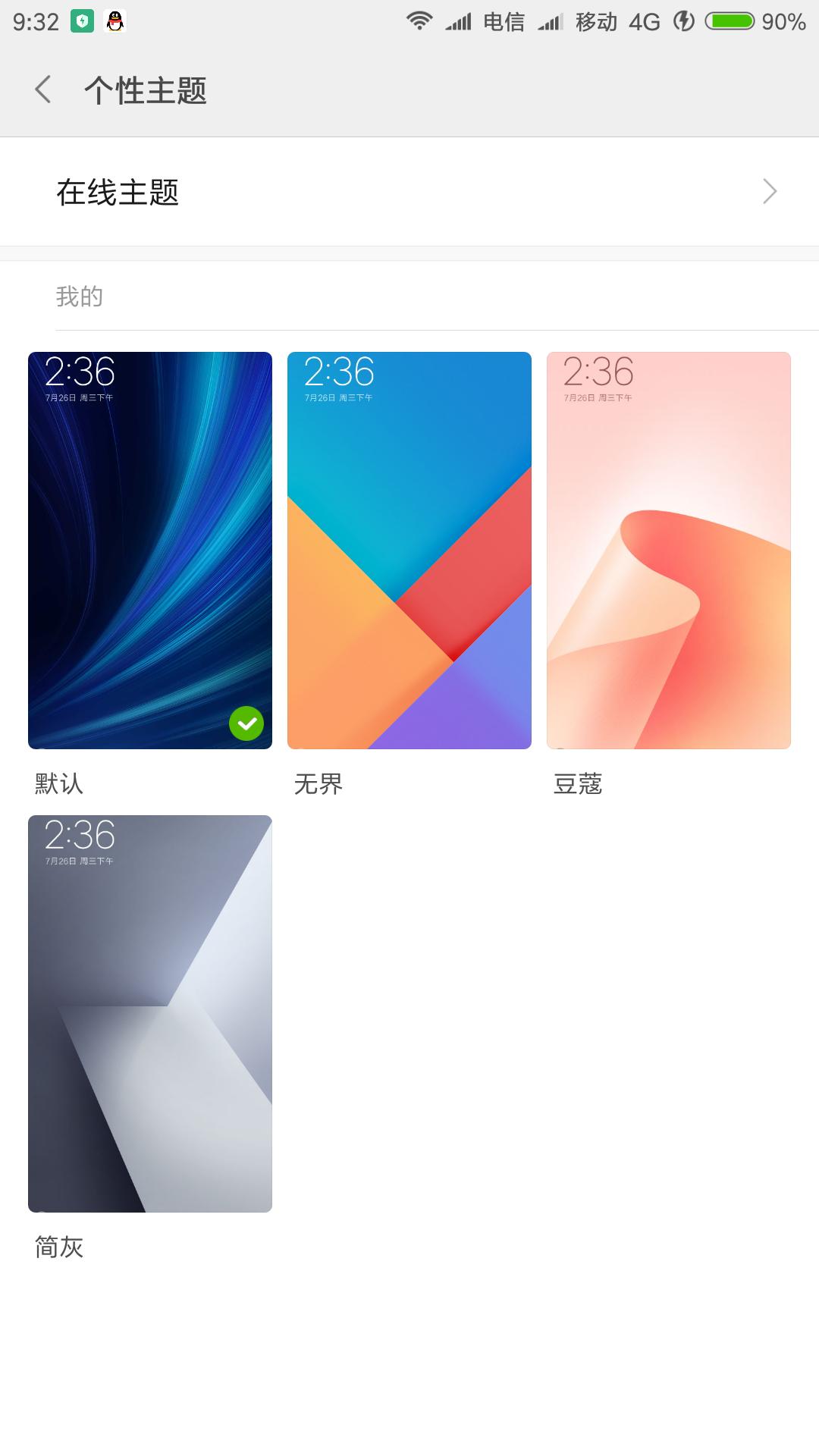Viewport: 819px width, 1456px height.
Task: Tap the 电信 signal strength icon
Action: [460, 20]
